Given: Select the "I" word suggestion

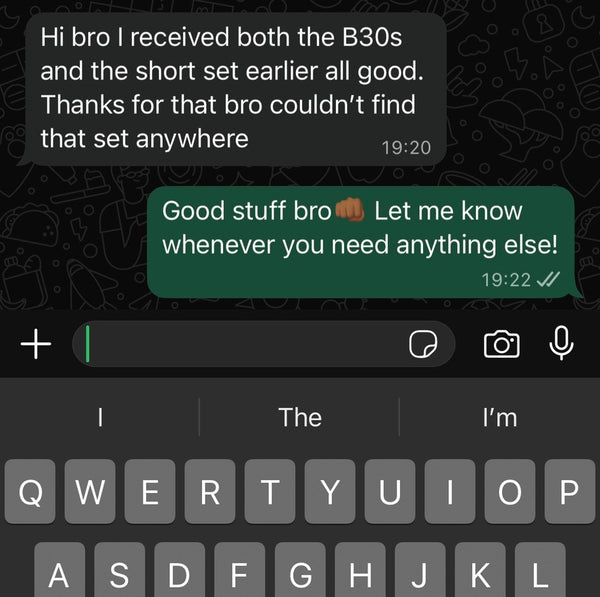Looking at the screenshot, I should (x=100, y=417).
